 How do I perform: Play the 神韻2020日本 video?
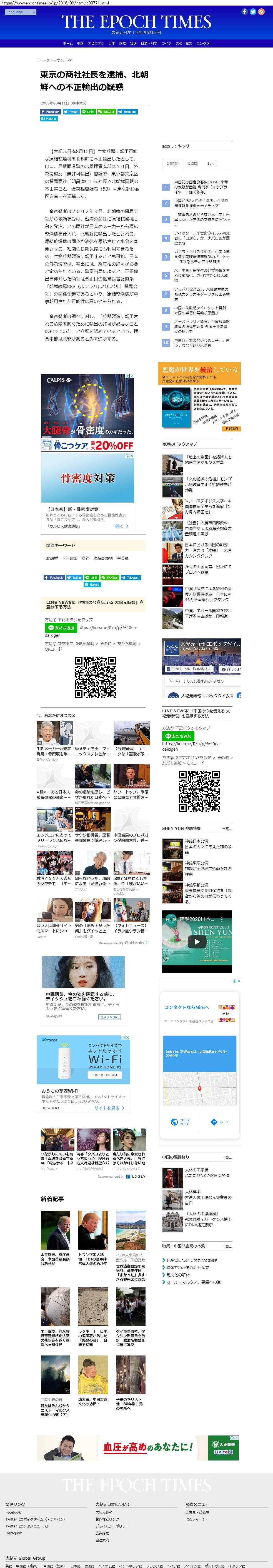(x=197, y=941)
